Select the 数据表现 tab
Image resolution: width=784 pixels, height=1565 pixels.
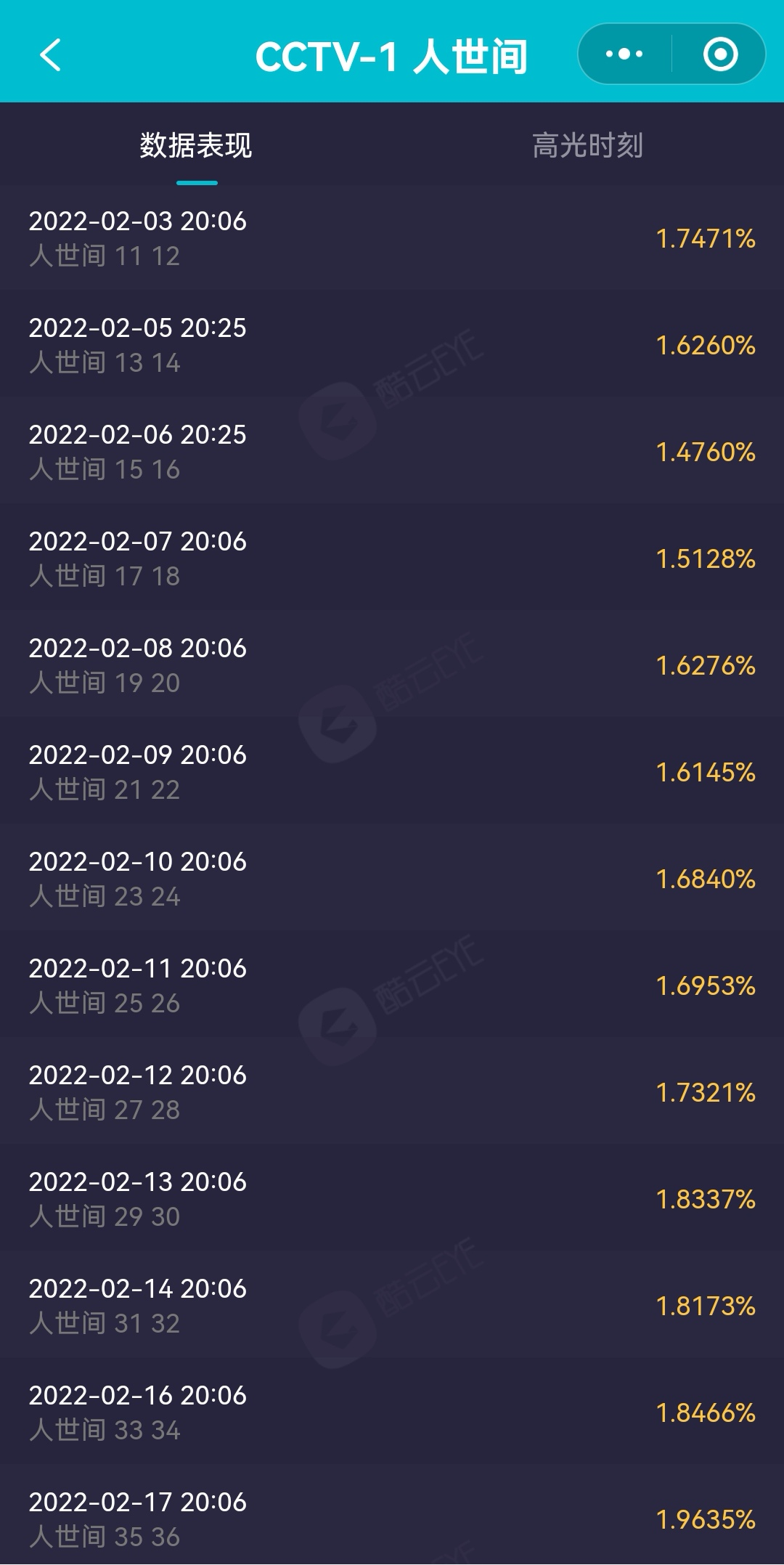(x=196, y=145)
